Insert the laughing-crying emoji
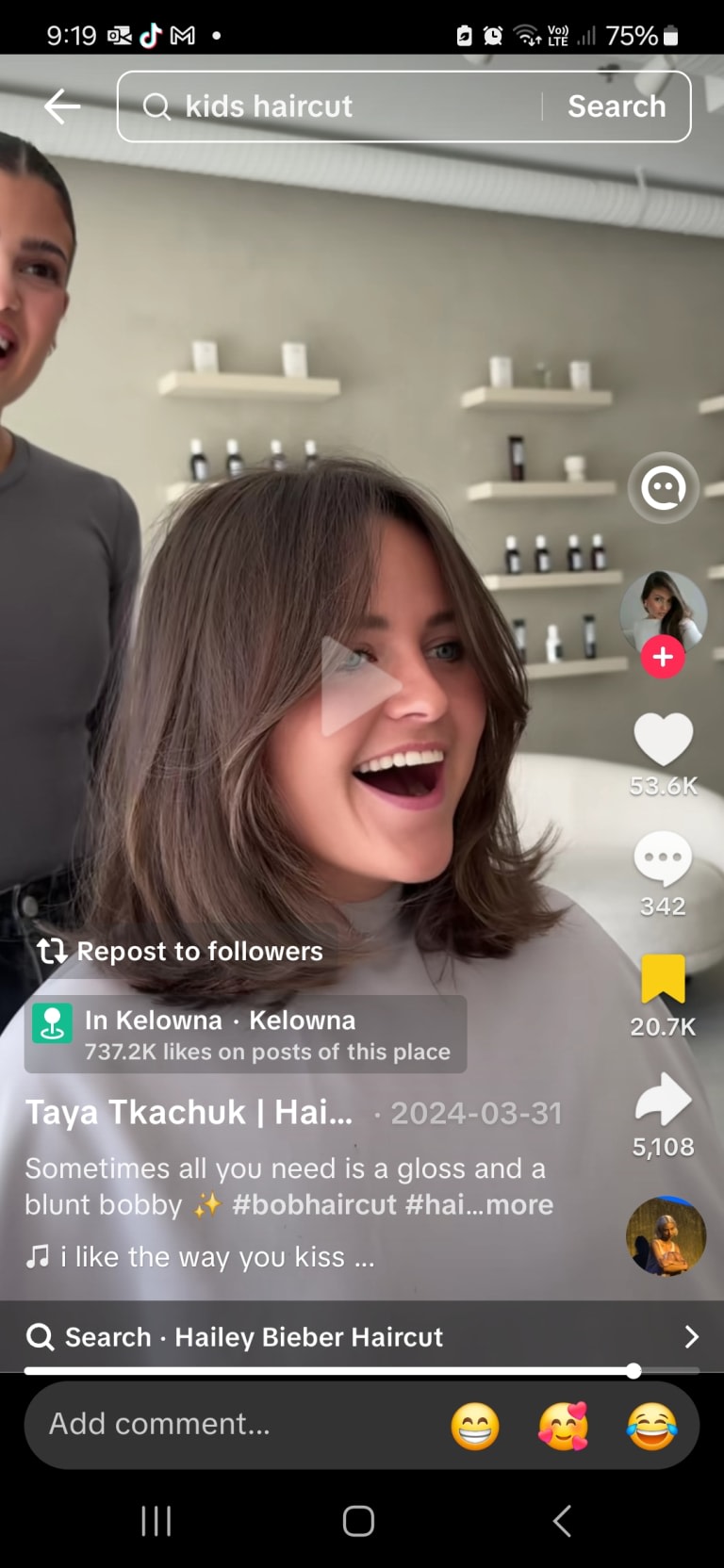The image size is (724, 1568). coord(651,1425)
